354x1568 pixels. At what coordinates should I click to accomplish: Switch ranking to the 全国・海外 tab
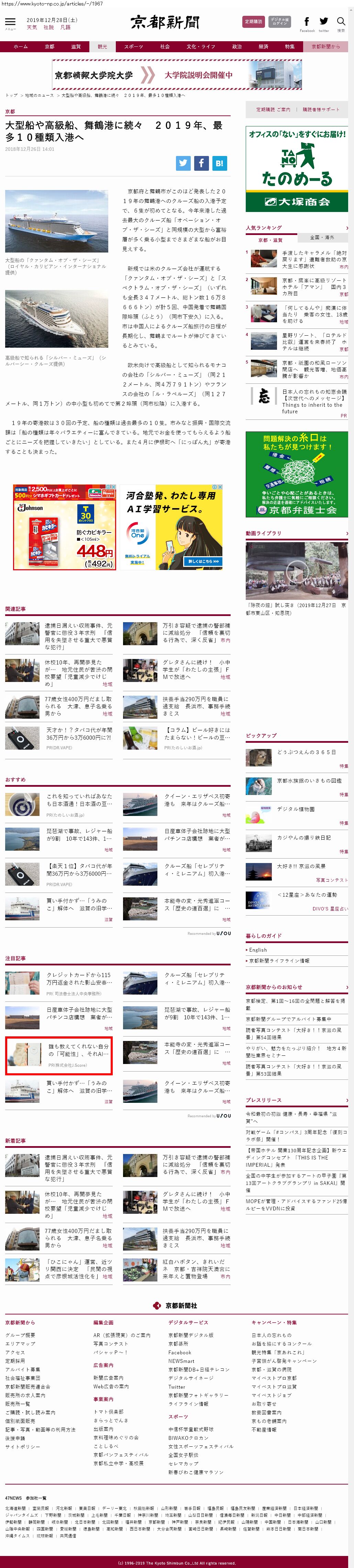pos(322,237)
